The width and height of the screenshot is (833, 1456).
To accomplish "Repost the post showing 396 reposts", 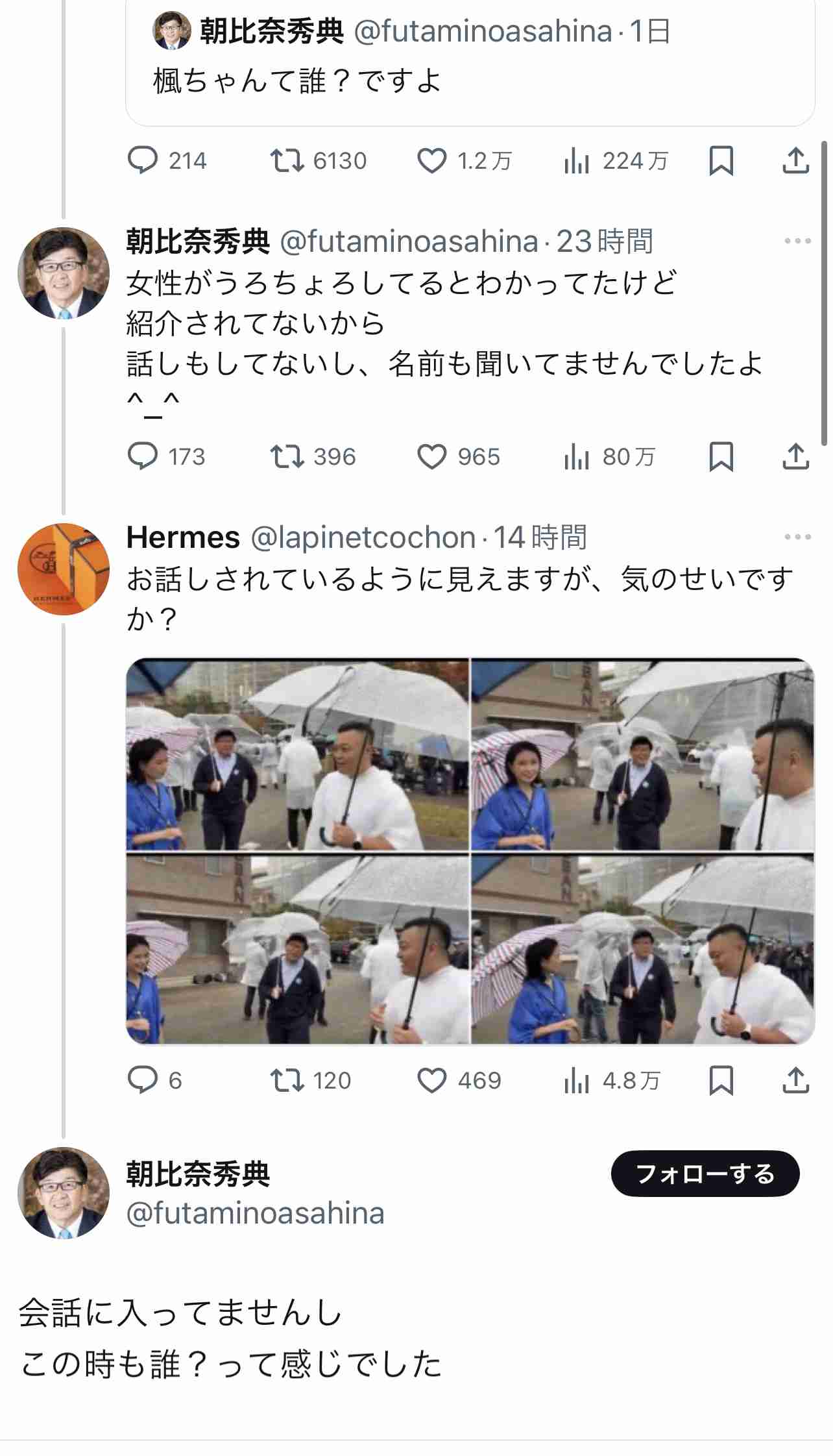I will click(x=287, y=457).
